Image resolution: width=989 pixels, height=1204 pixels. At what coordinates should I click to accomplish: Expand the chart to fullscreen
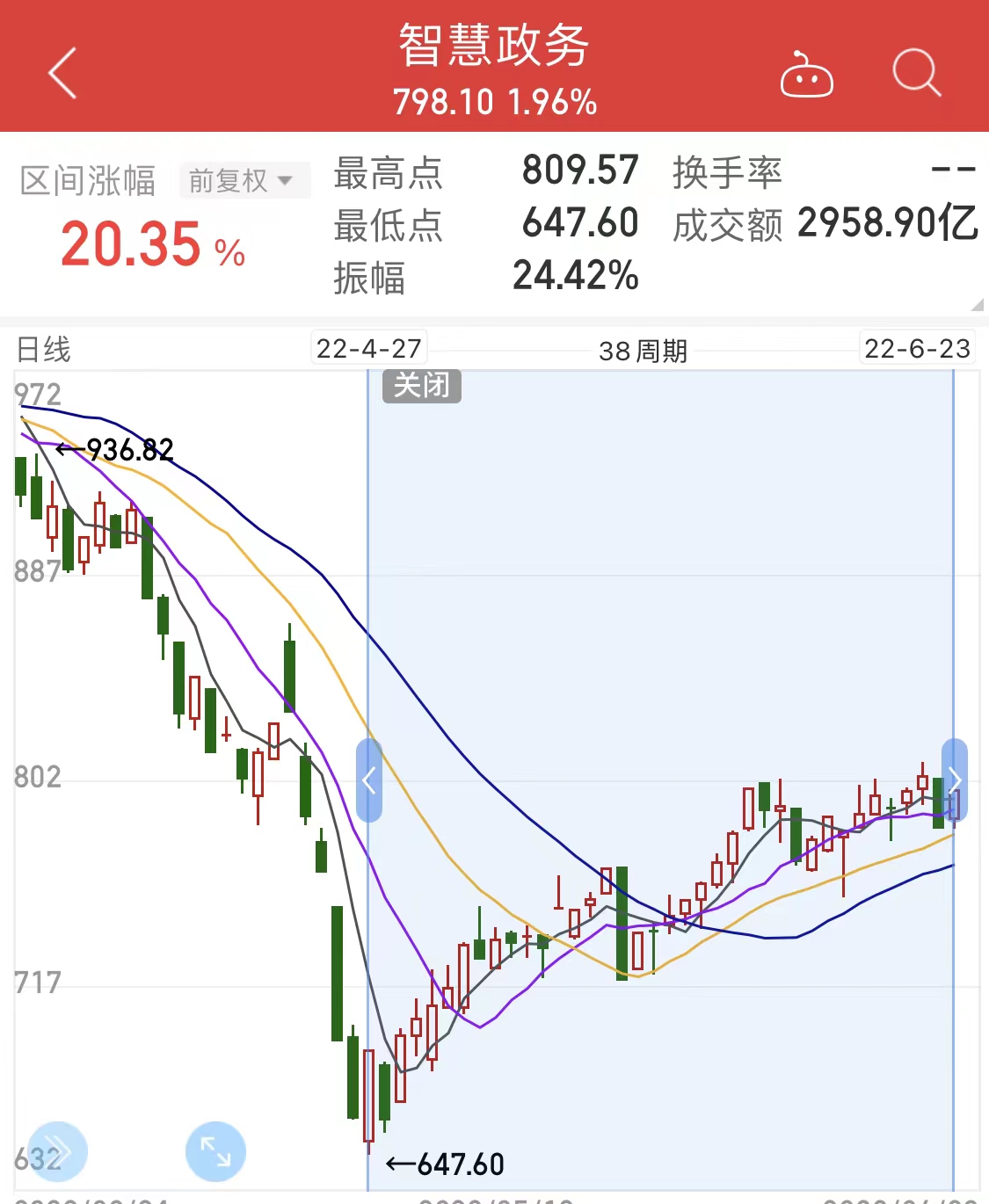point(215,1150)
